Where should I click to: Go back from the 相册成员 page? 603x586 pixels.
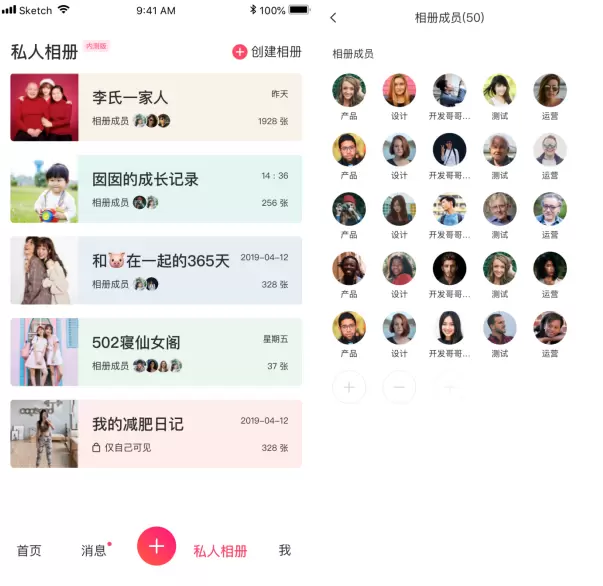pos(333,18)
